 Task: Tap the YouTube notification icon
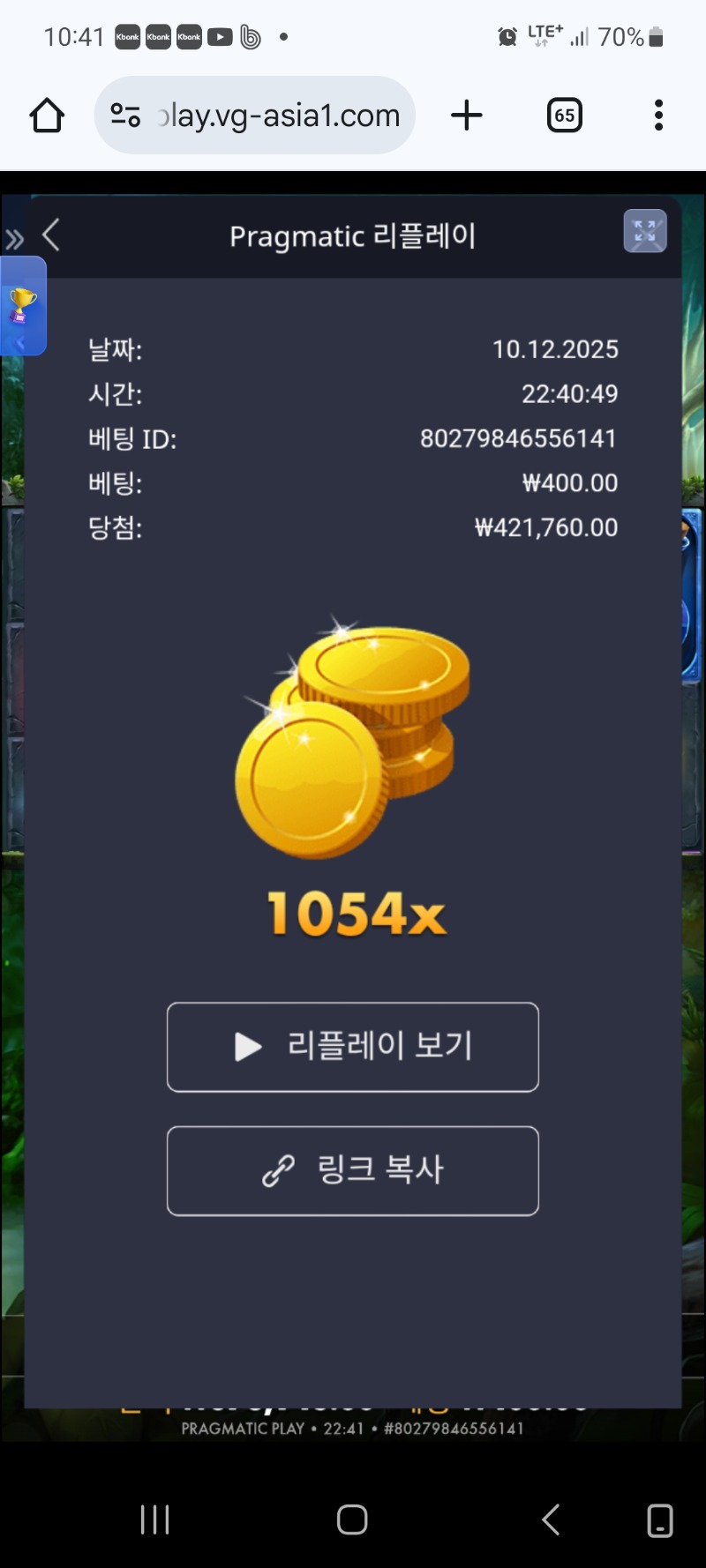tap(220, 36)
